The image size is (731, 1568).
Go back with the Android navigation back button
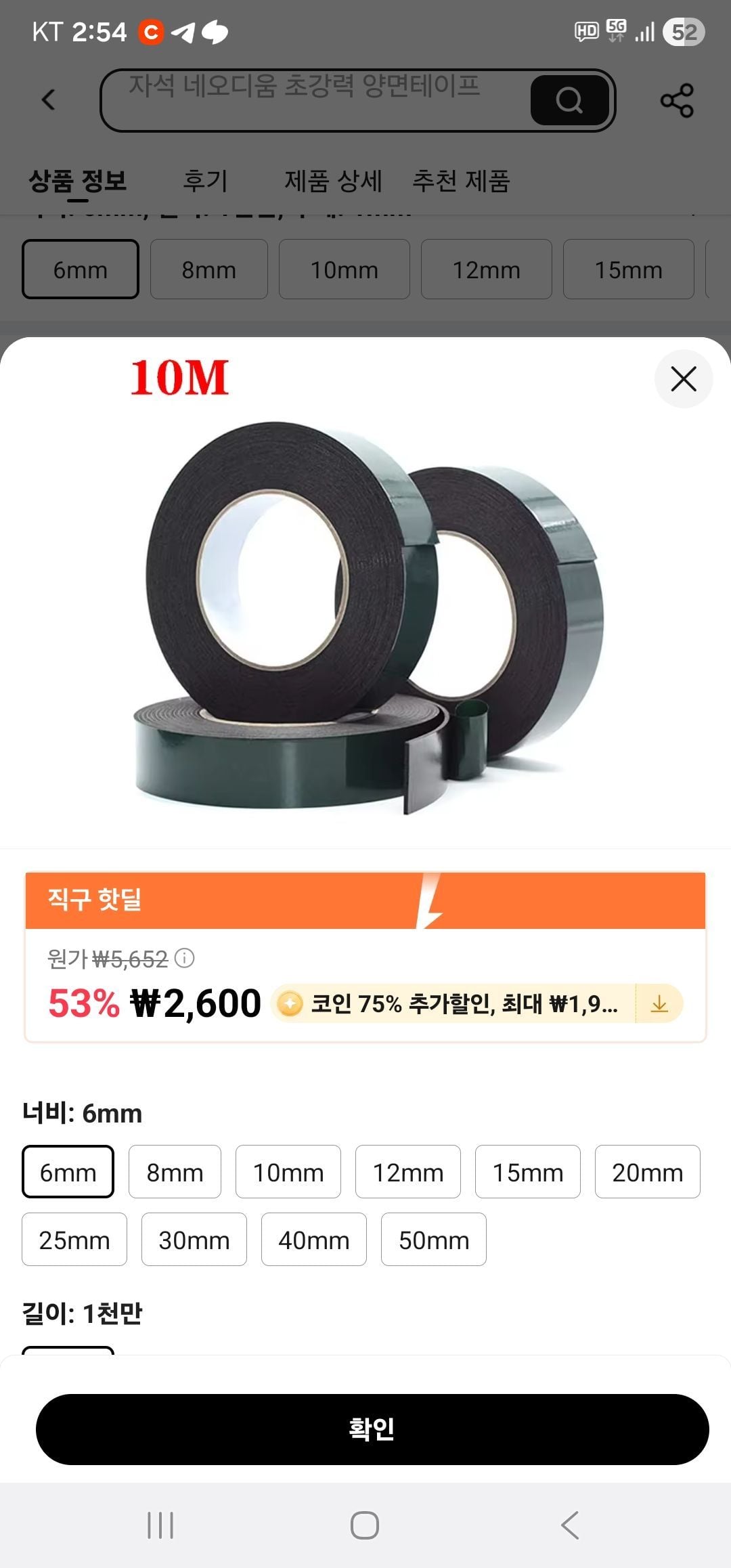click(570, 1525)
